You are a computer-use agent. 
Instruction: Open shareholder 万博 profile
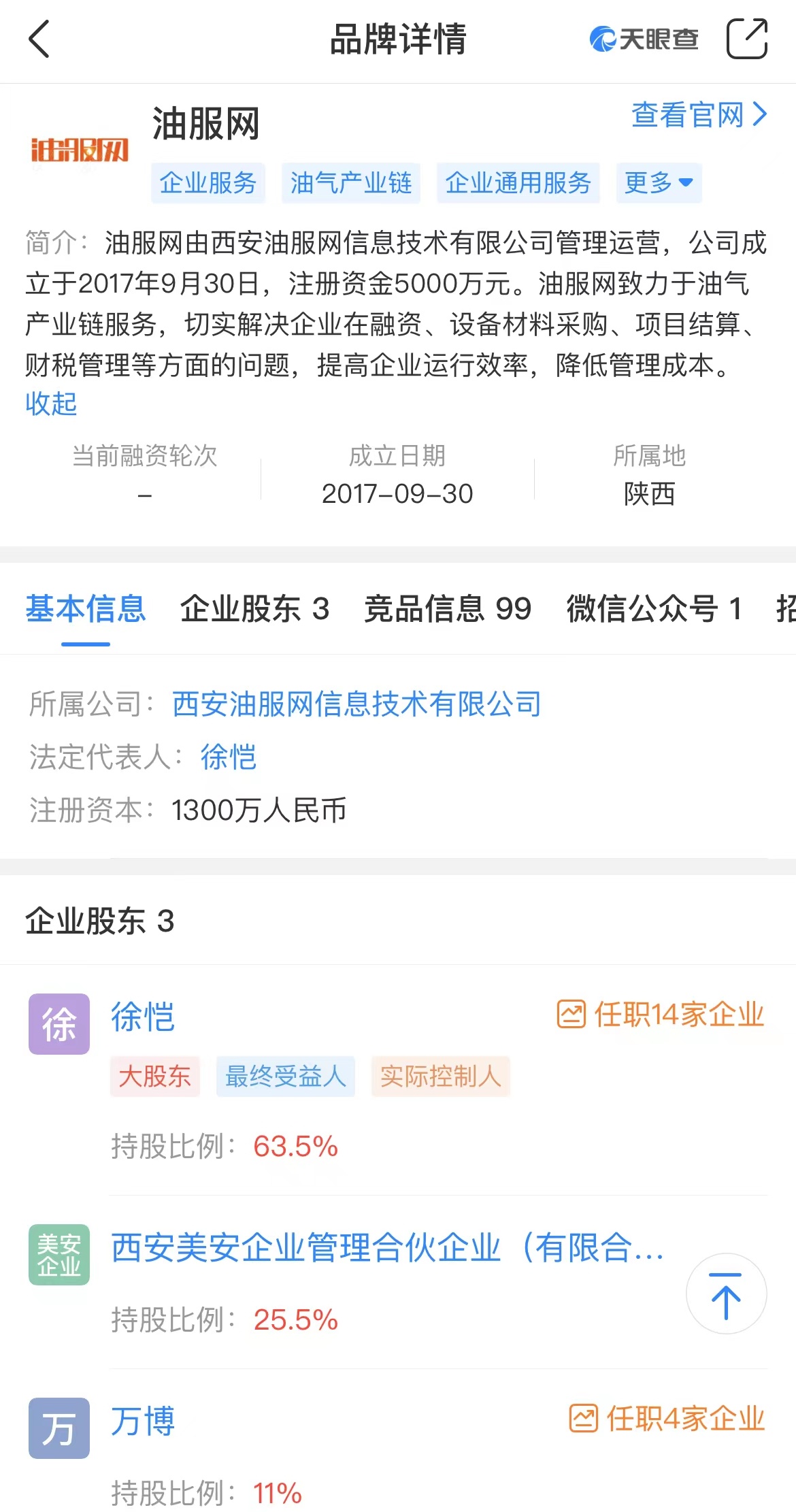point(143,1421)
